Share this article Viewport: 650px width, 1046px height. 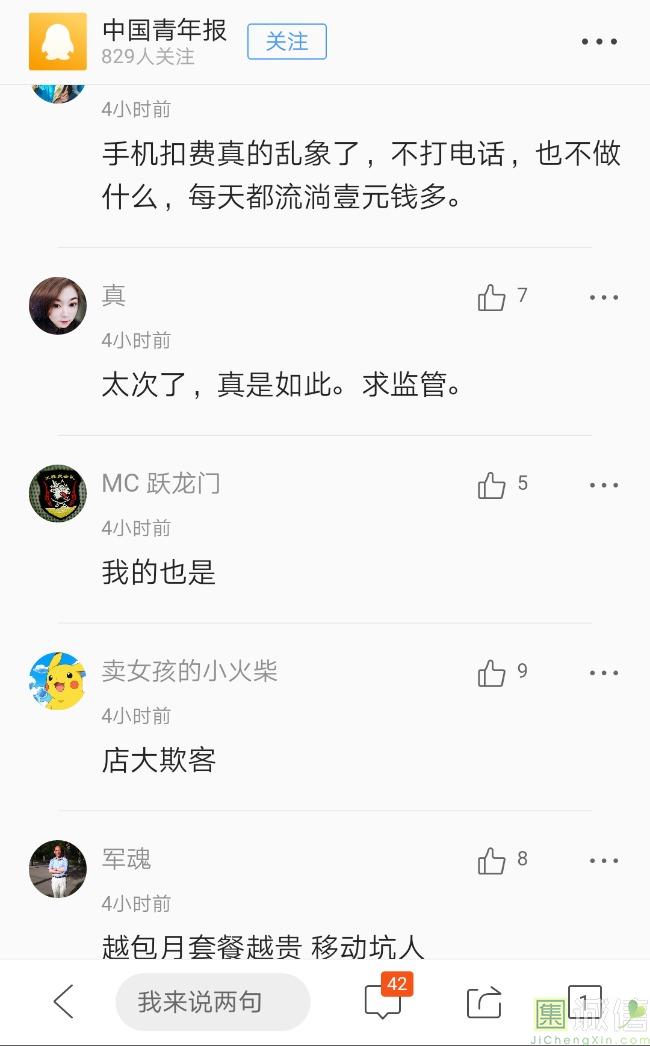tap(484, 1001)
